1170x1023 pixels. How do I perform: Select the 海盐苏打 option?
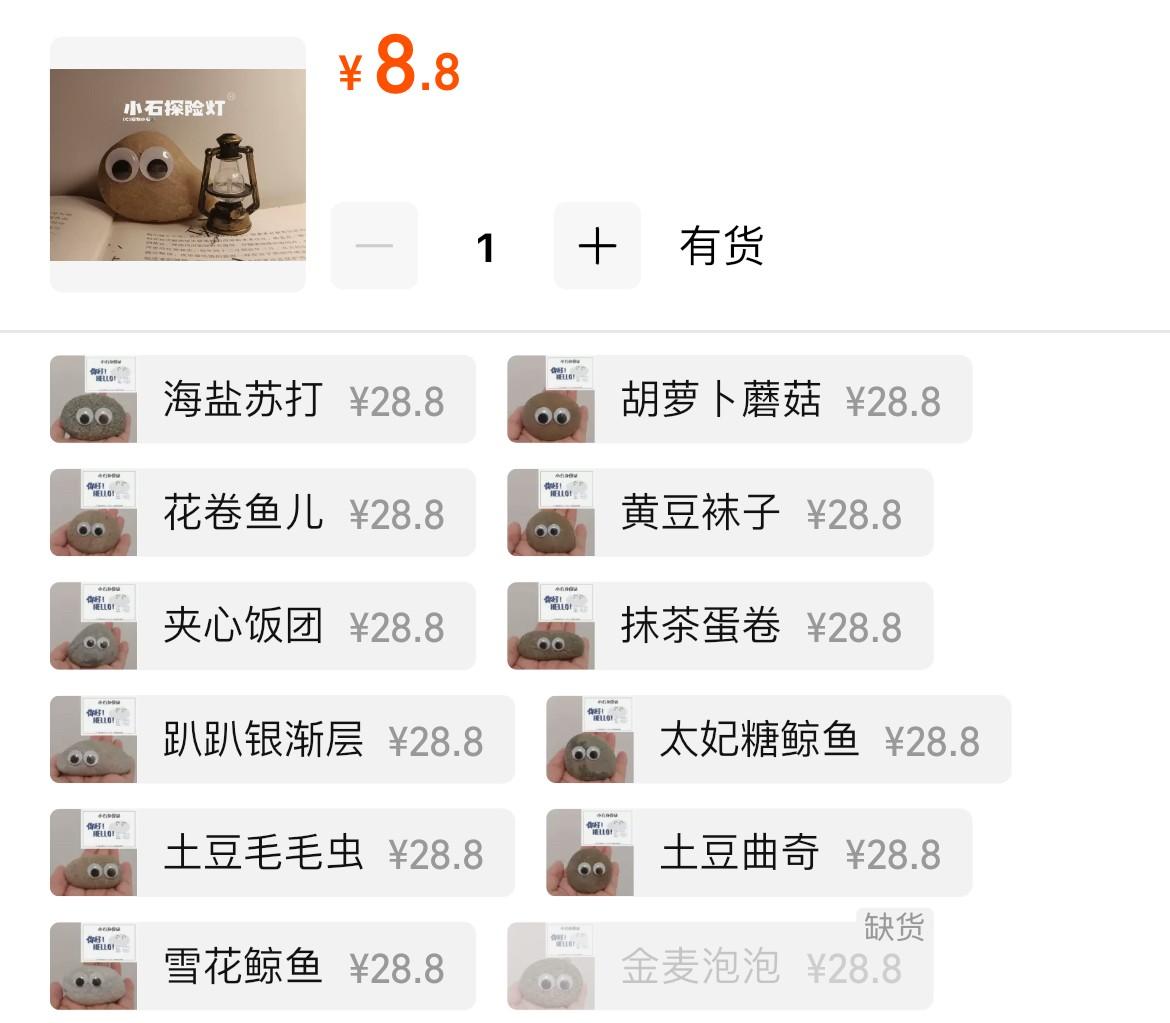point(262,399)
